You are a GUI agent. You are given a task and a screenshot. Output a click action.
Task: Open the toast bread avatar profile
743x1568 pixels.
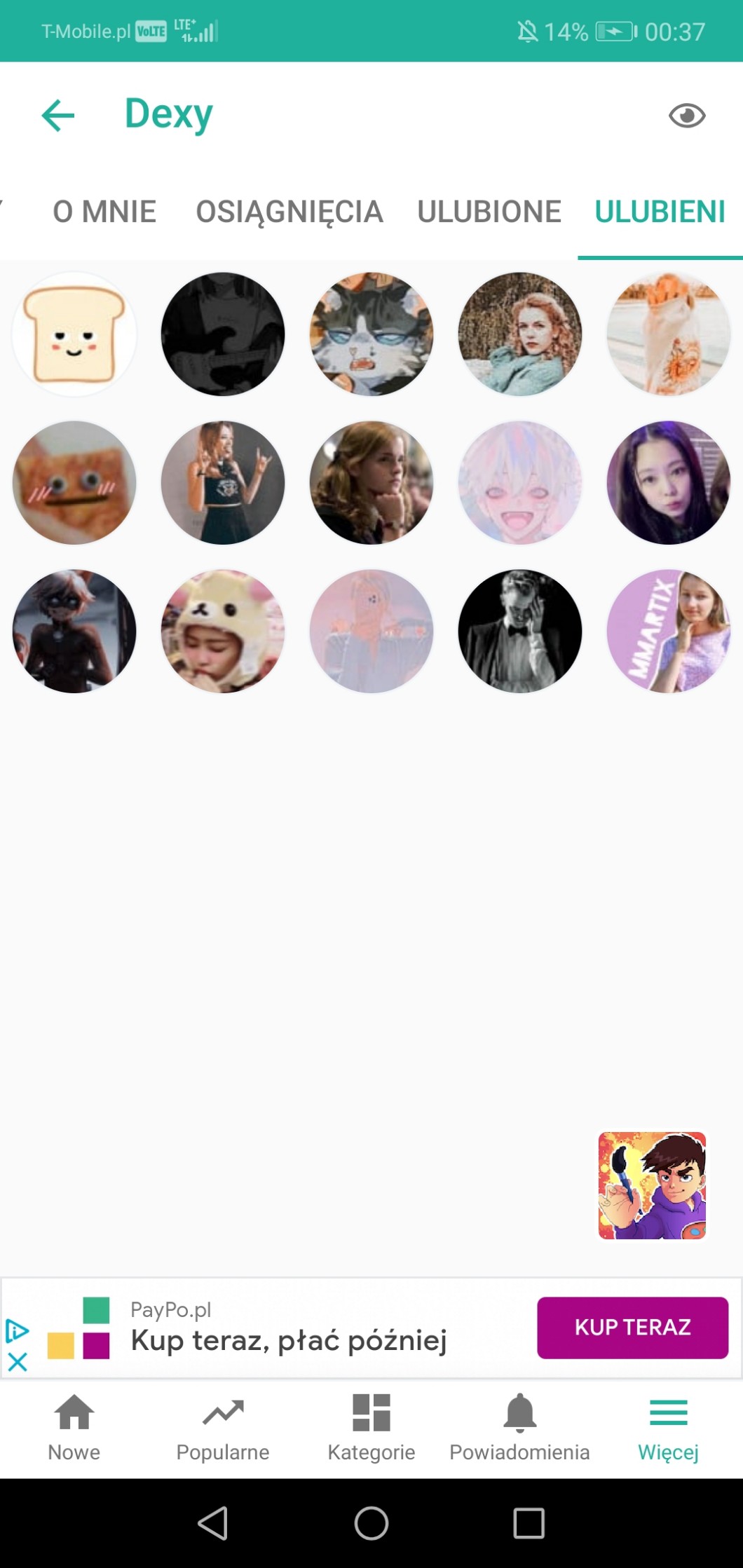click(74, 334)
